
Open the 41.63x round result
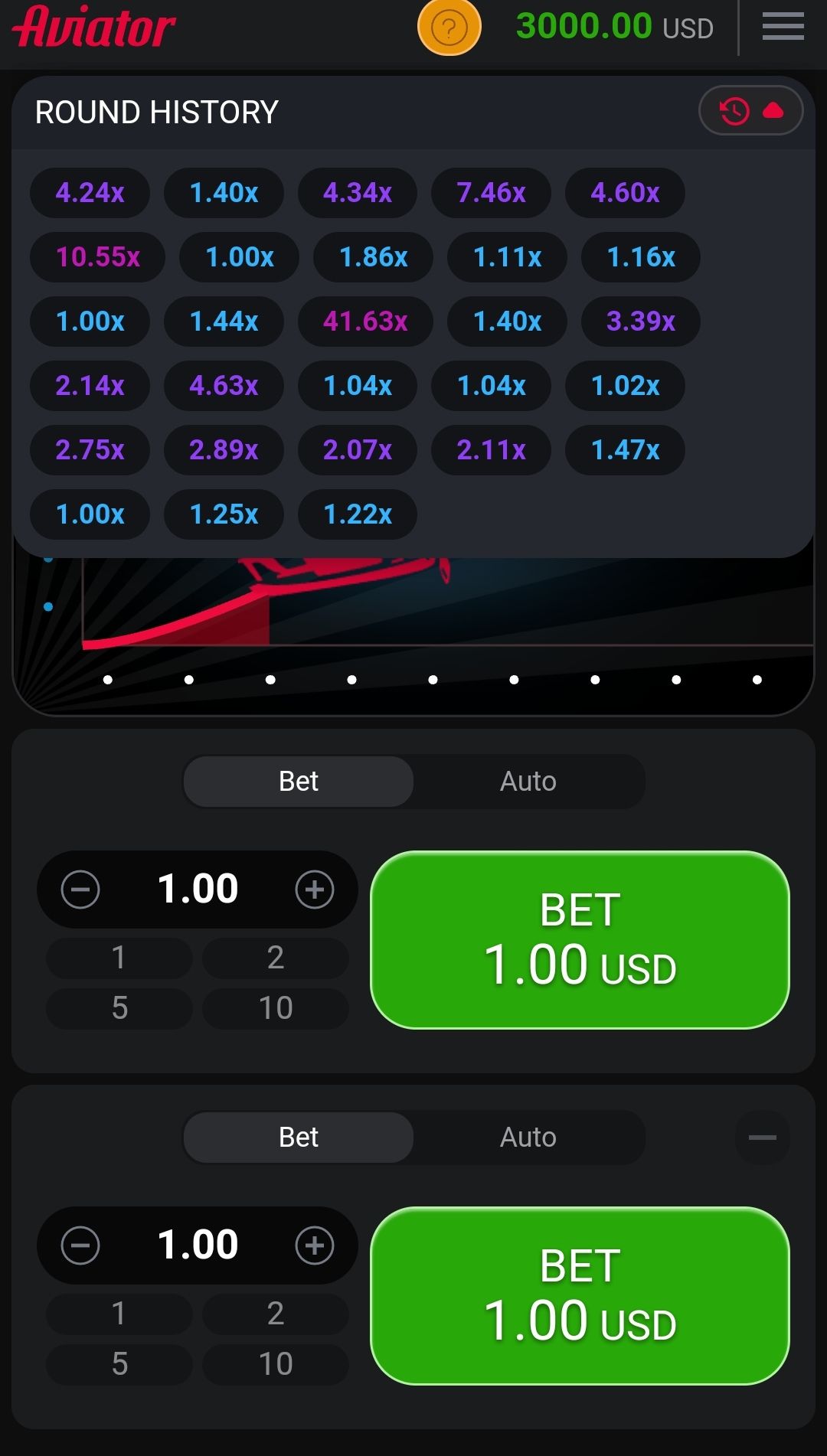pos(365,322)
